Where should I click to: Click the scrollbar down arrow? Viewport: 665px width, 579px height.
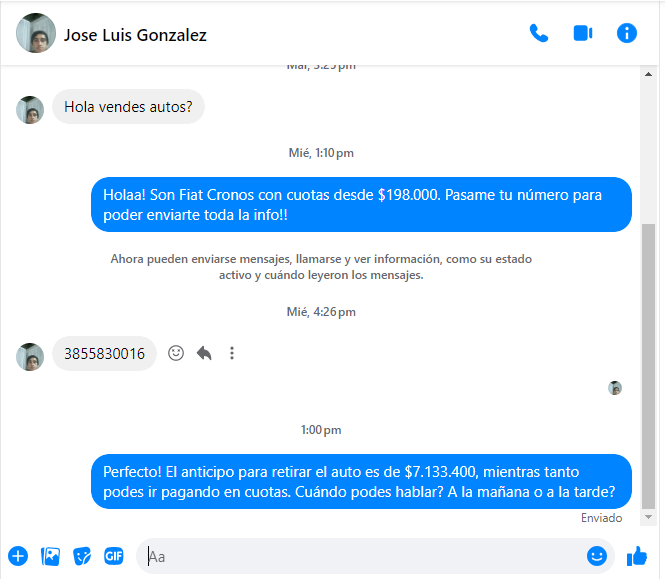649,517
